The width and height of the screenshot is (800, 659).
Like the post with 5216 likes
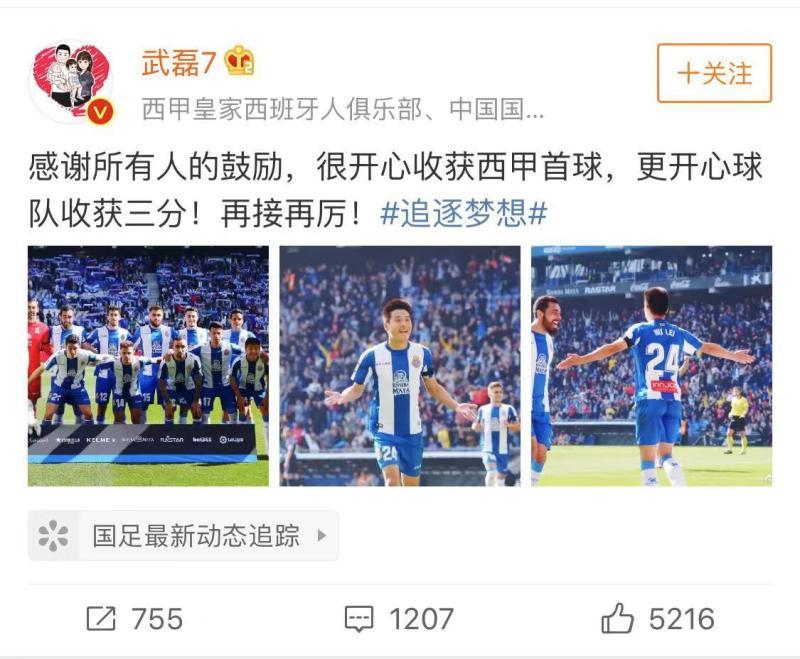(x=658, y=619)
